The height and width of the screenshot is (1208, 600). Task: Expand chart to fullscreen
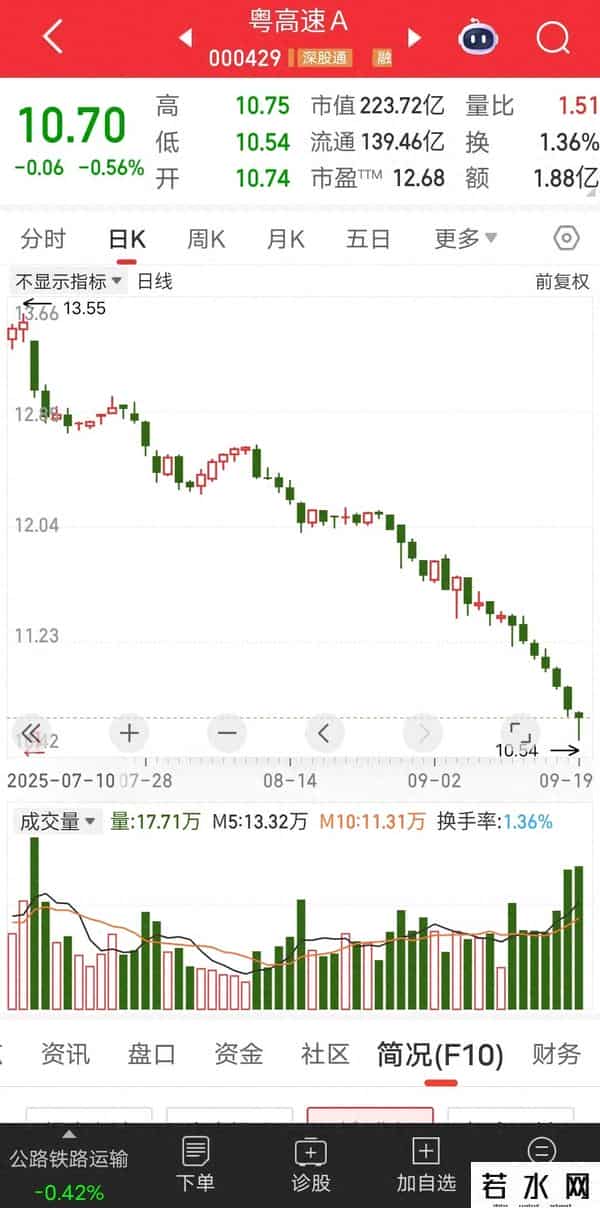pyautogui.click(x=520, y=733)
